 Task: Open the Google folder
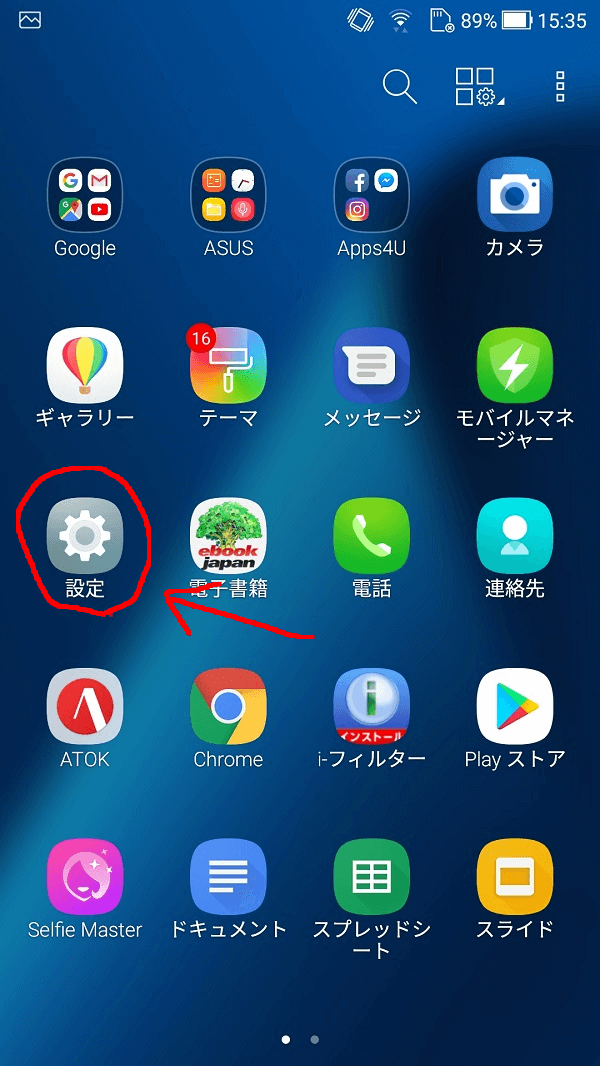pos(85,195)
